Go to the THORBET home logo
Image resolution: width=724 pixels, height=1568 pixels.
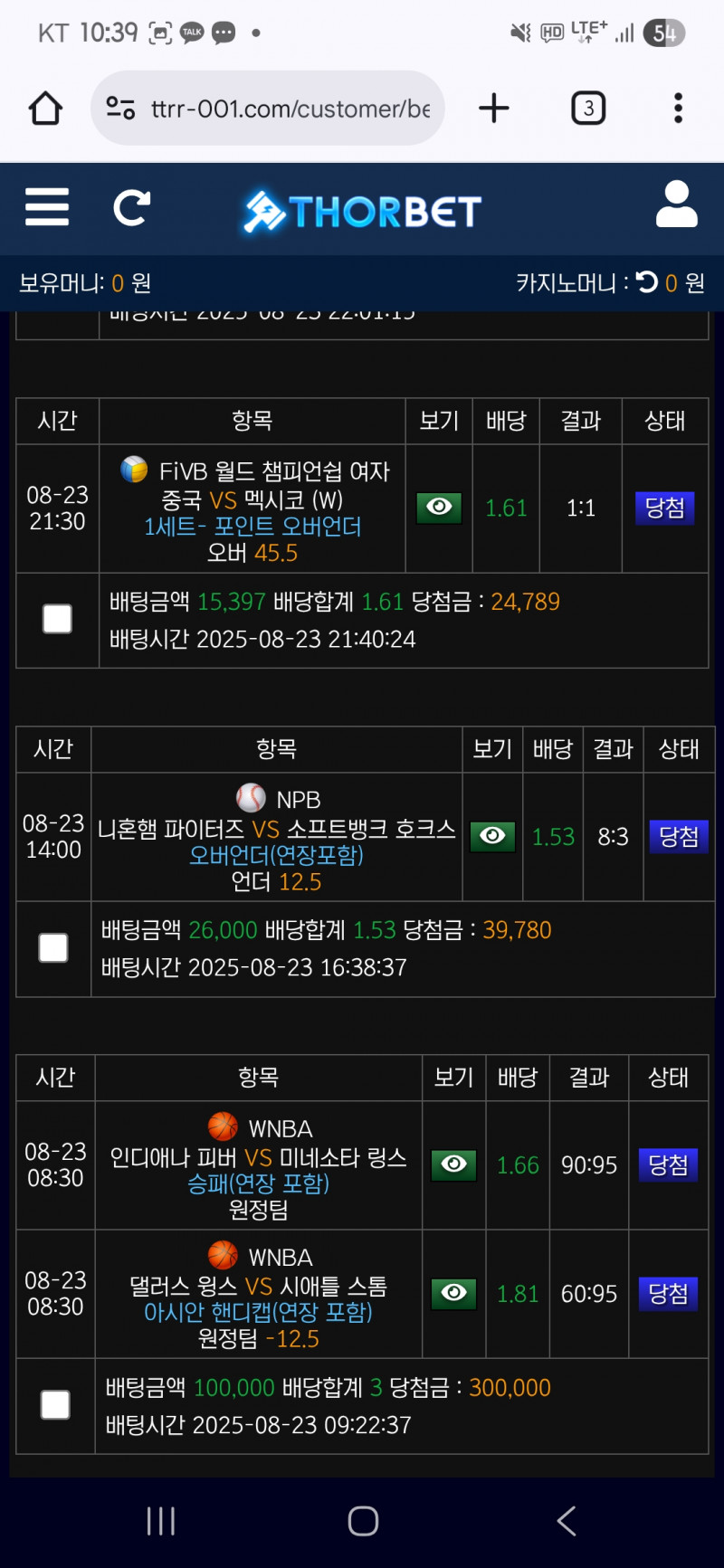click(x=362, y=212)
